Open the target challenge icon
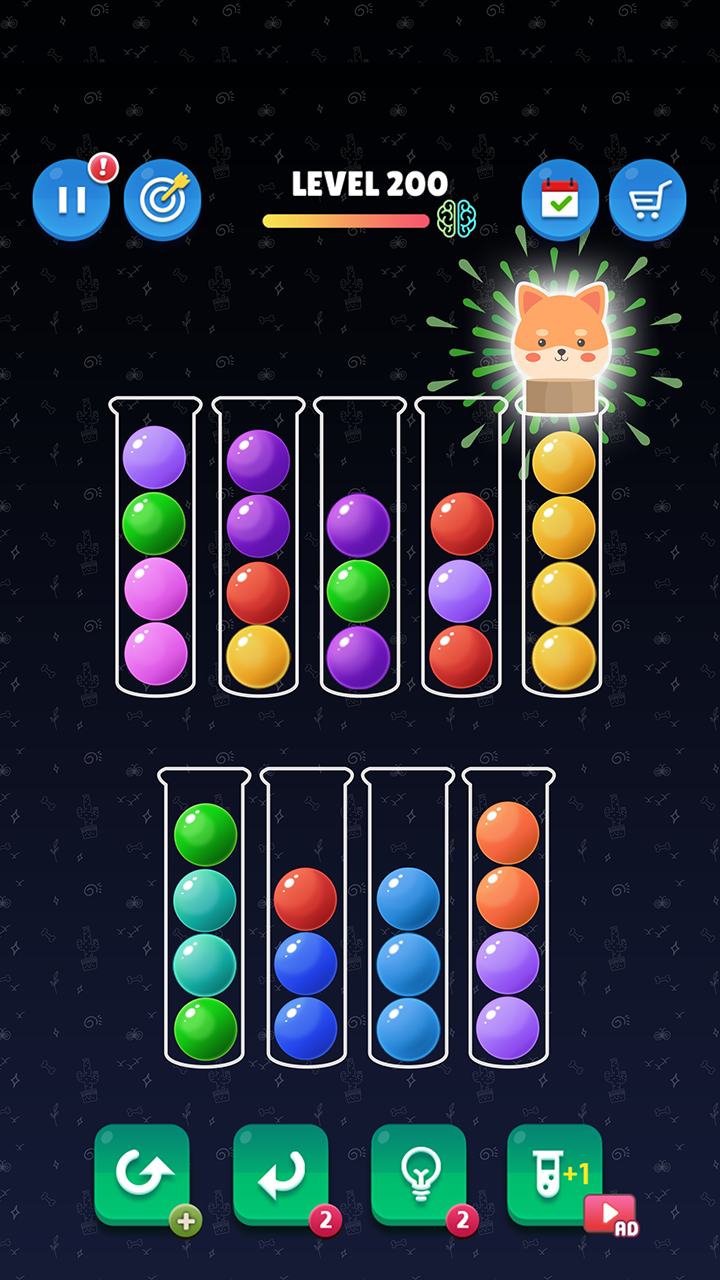 [x=162, y=200]
